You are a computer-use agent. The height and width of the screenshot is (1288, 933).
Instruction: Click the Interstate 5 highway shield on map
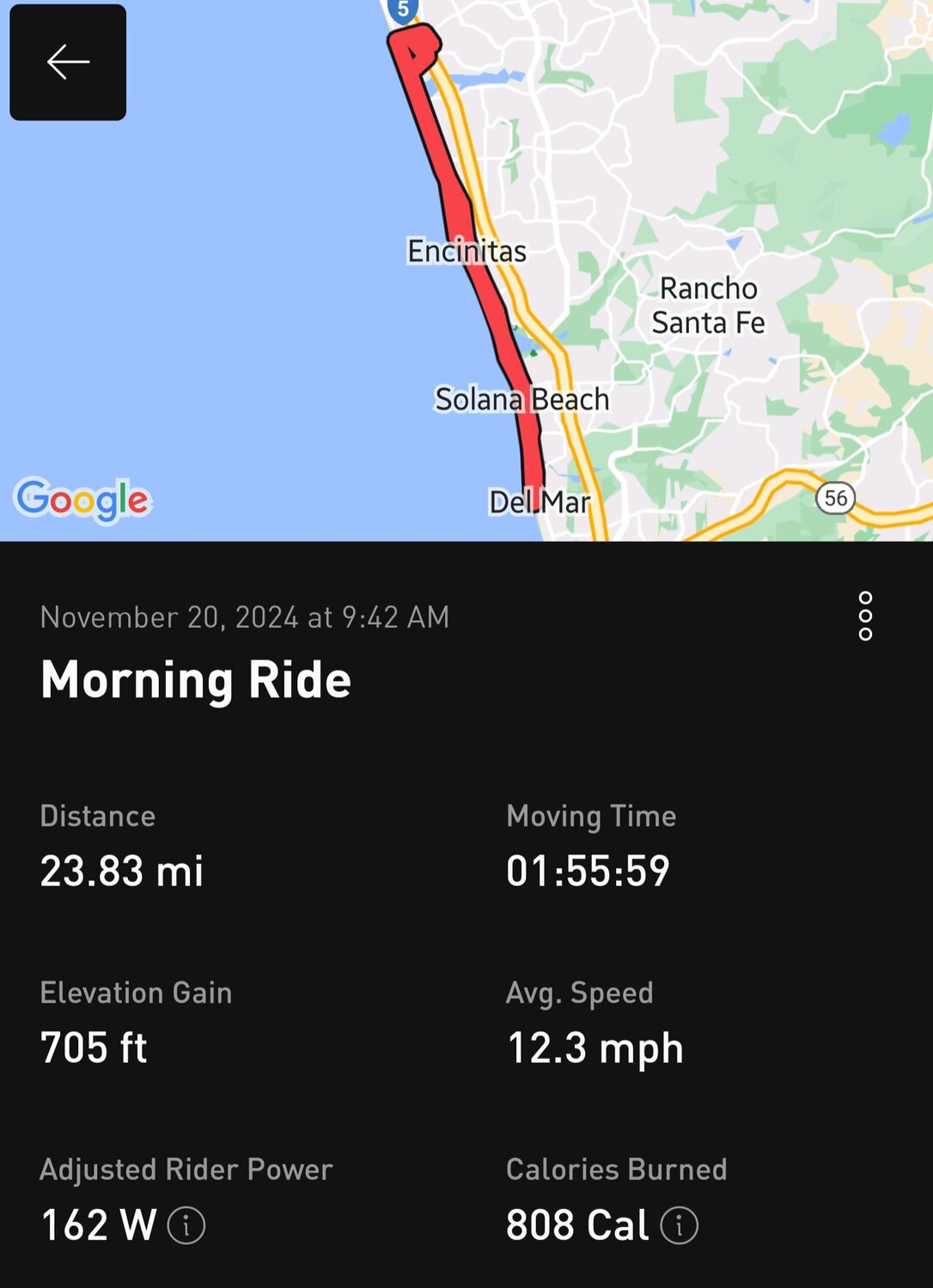(401, 7)
